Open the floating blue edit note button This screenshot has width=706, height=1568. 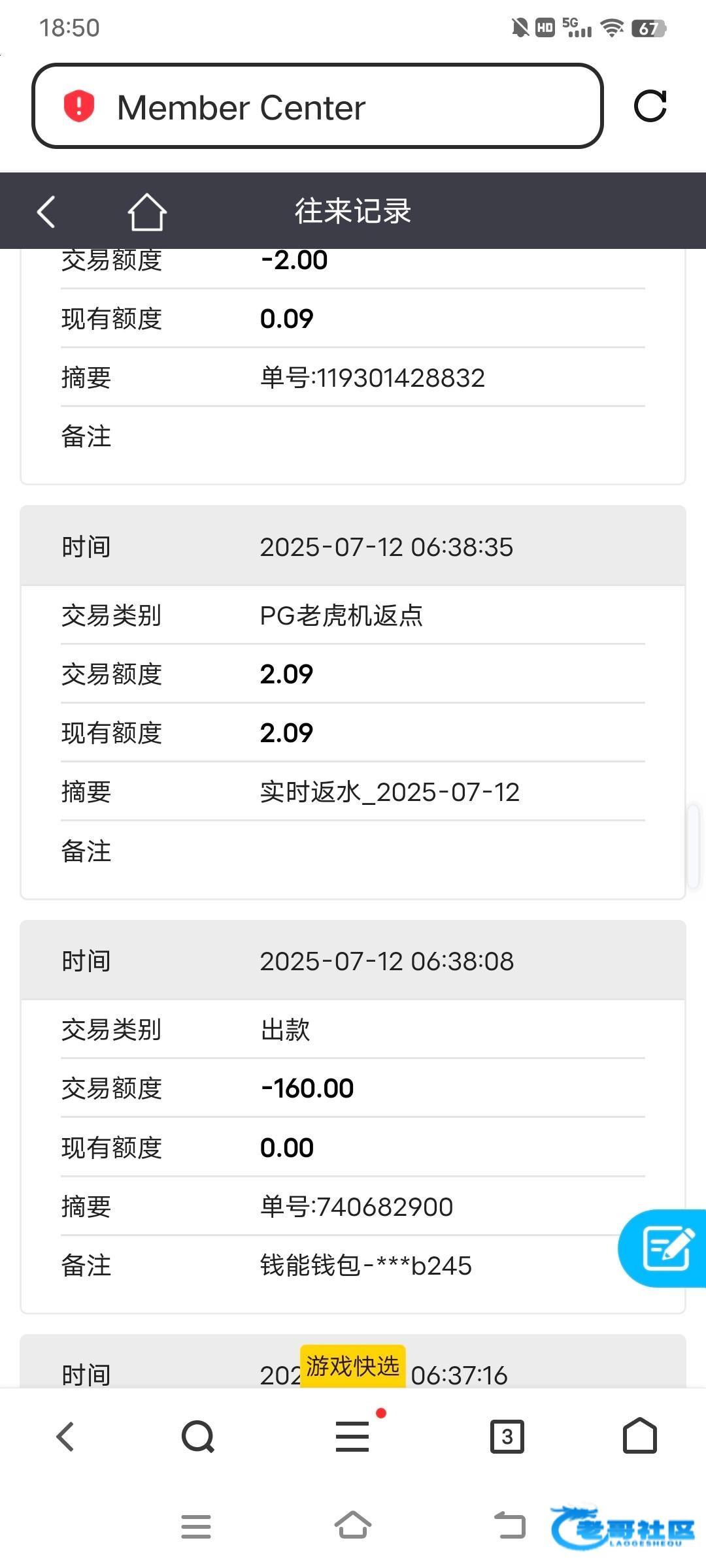(x=663, y=1248)
